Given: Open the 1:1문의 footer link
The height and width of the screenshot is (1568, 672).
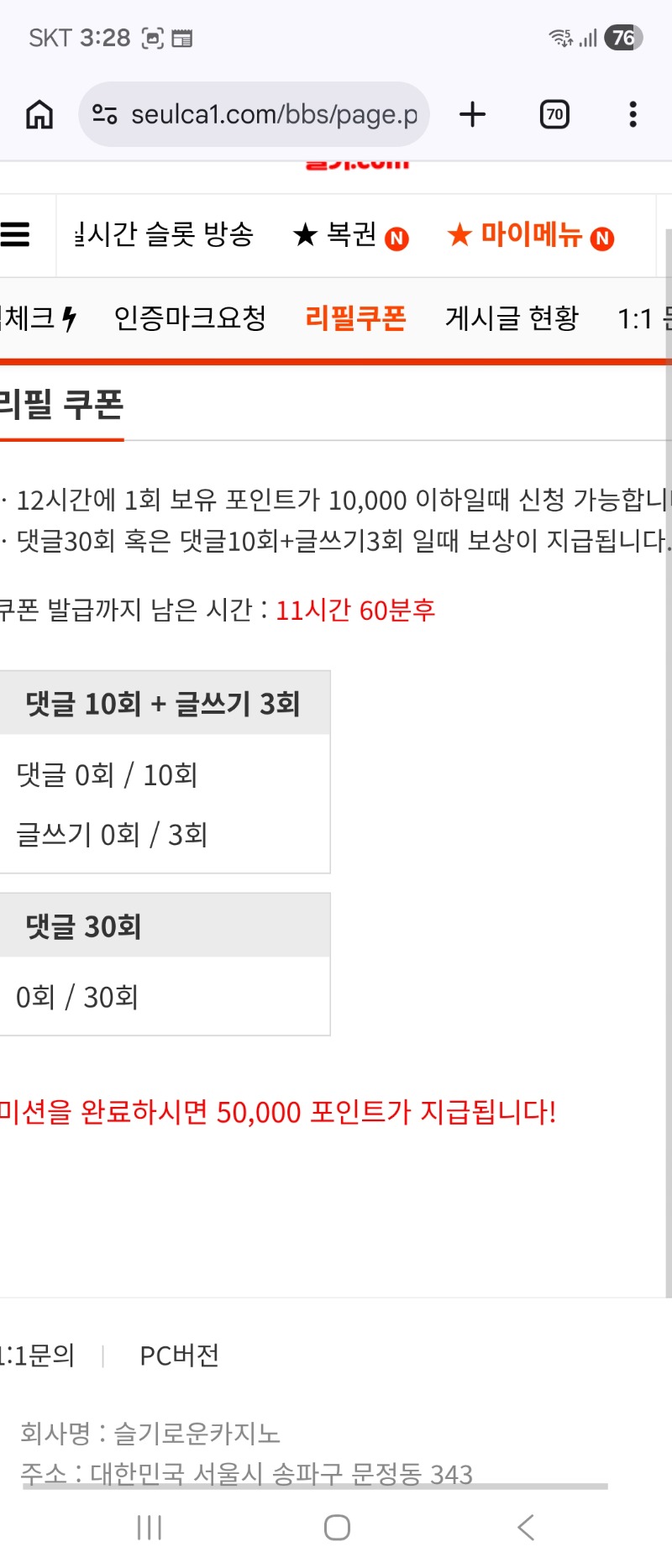Looking at the screenshot, I should click(38, 1356).
